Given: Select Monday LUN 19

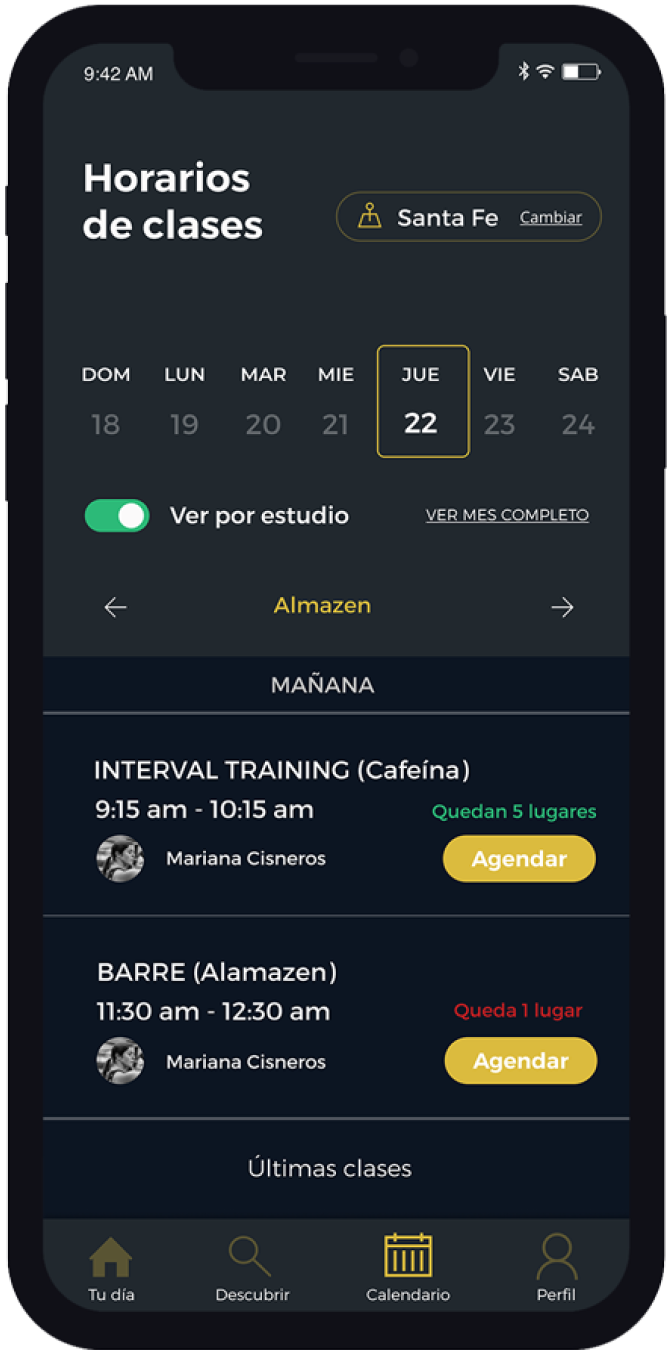Looking at the screenshot, I should [184, 401].
